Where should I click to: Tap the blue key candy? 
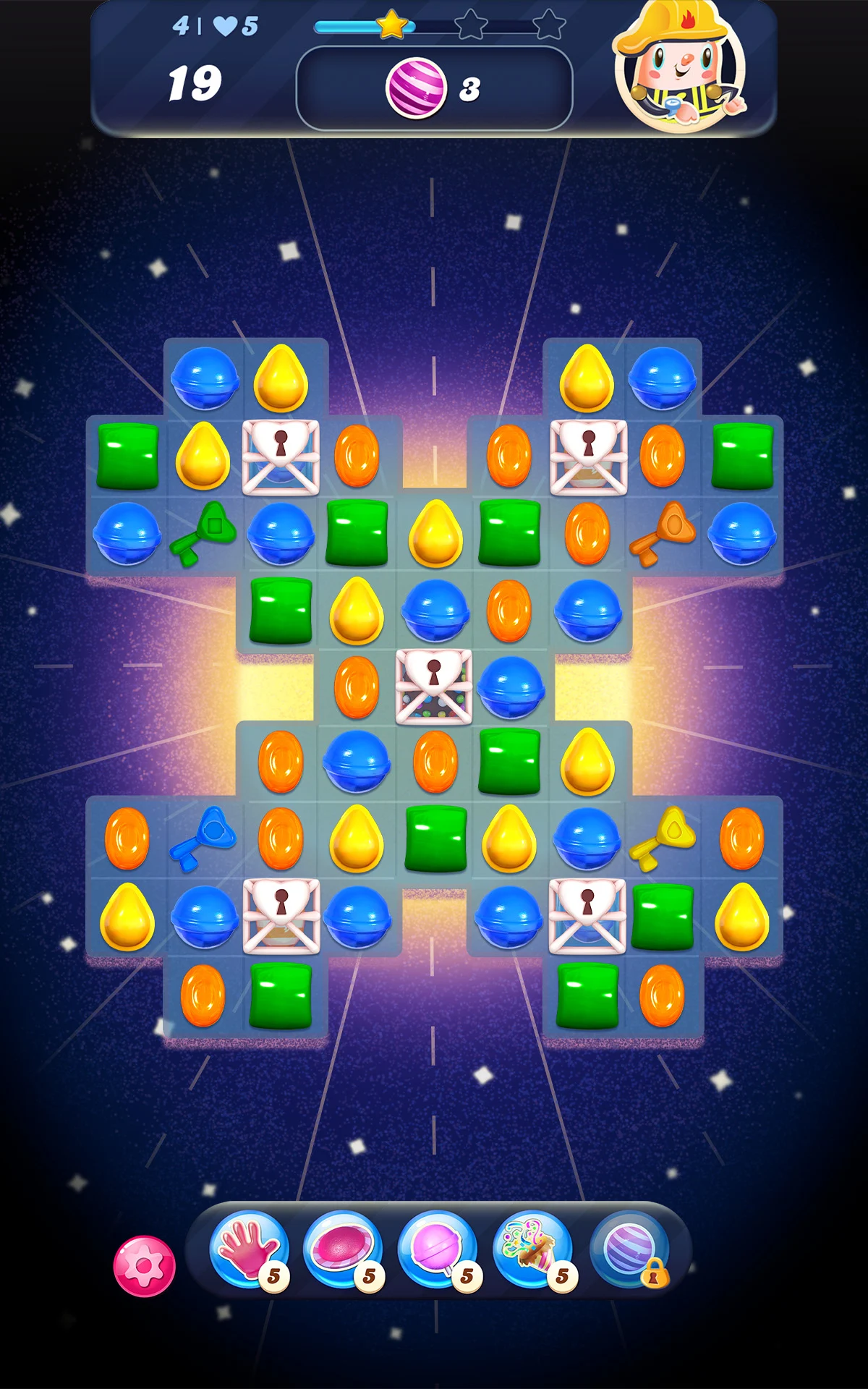click(x=203, y=838)
